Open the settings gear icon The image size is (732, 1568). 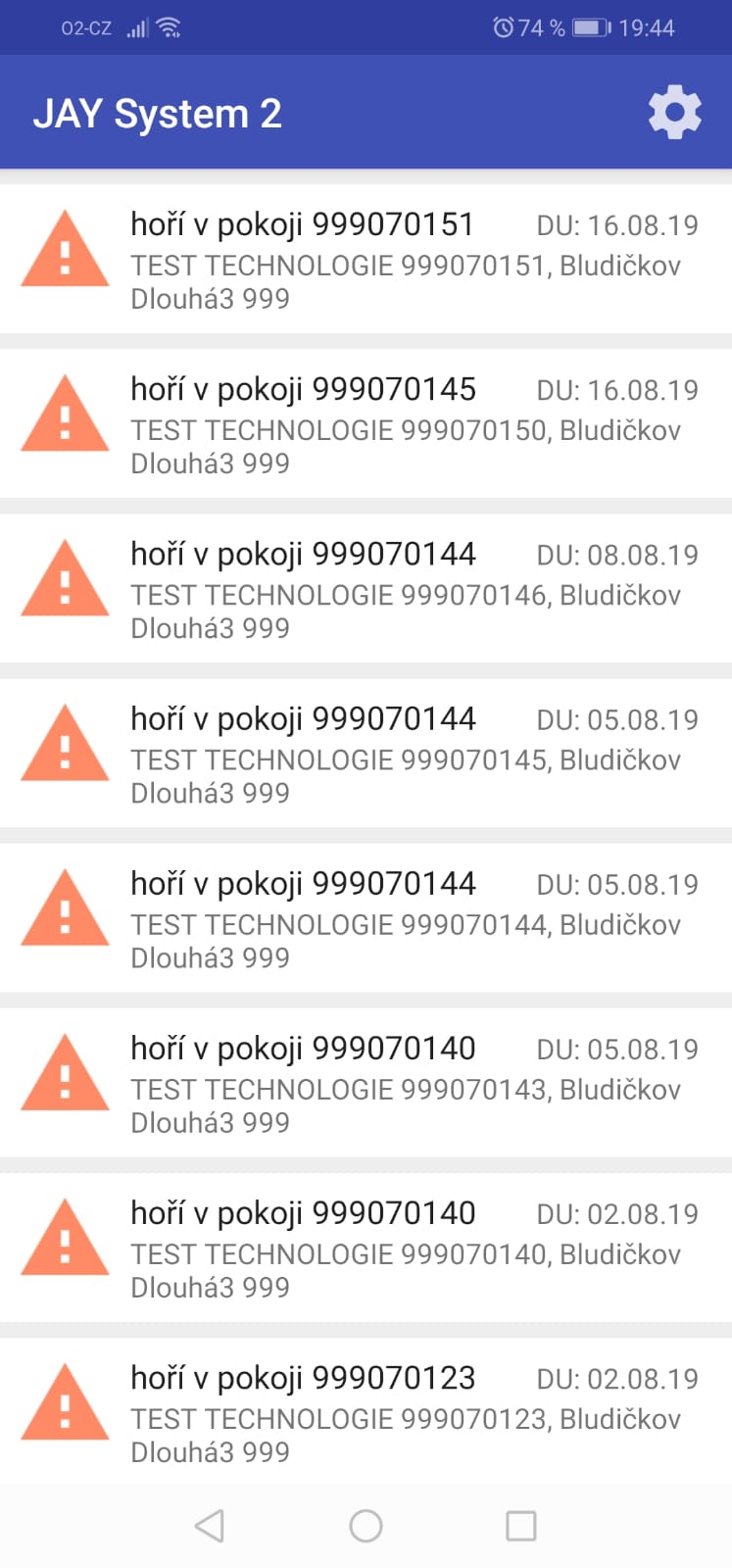coord(675,113)
